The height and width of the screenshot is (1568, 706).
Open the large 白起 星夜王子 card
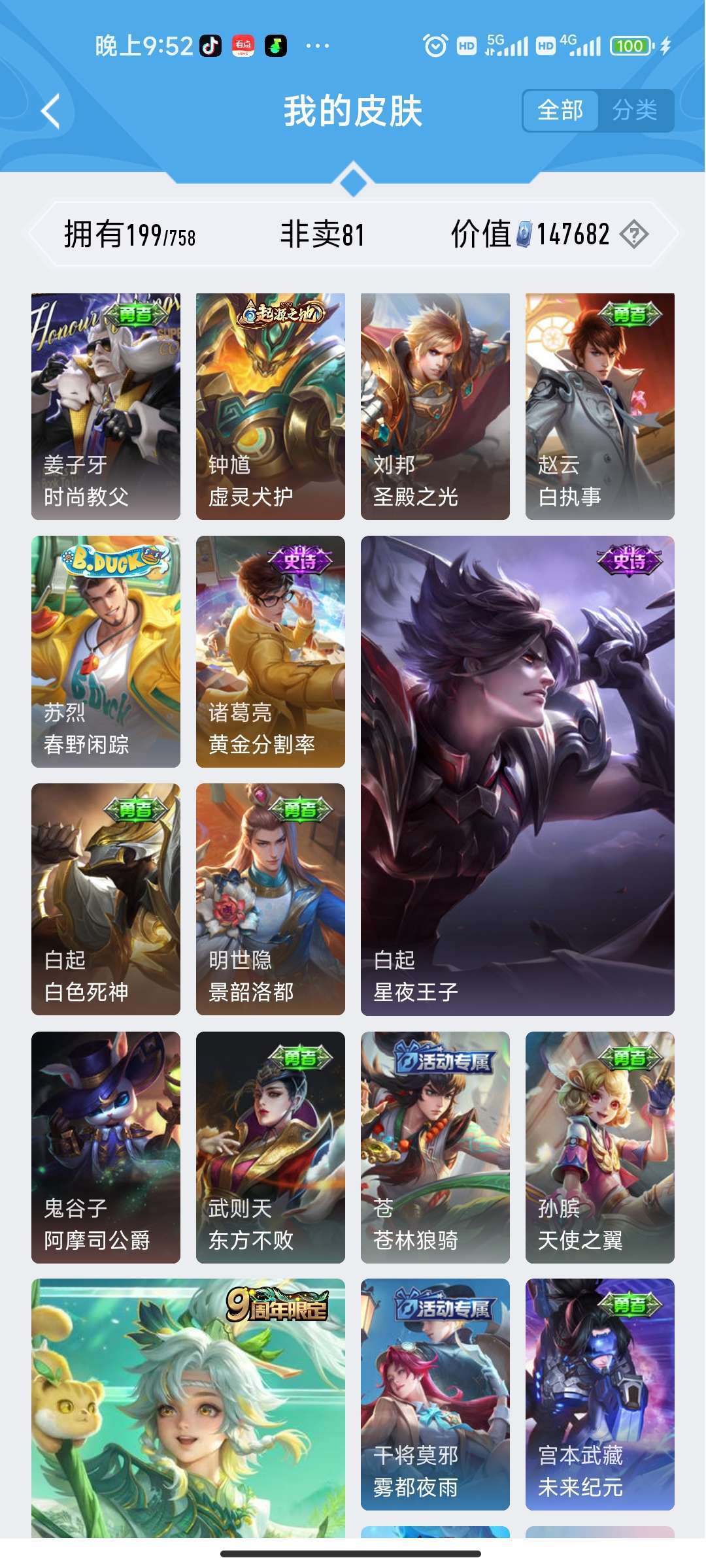[x=518, y=776]
